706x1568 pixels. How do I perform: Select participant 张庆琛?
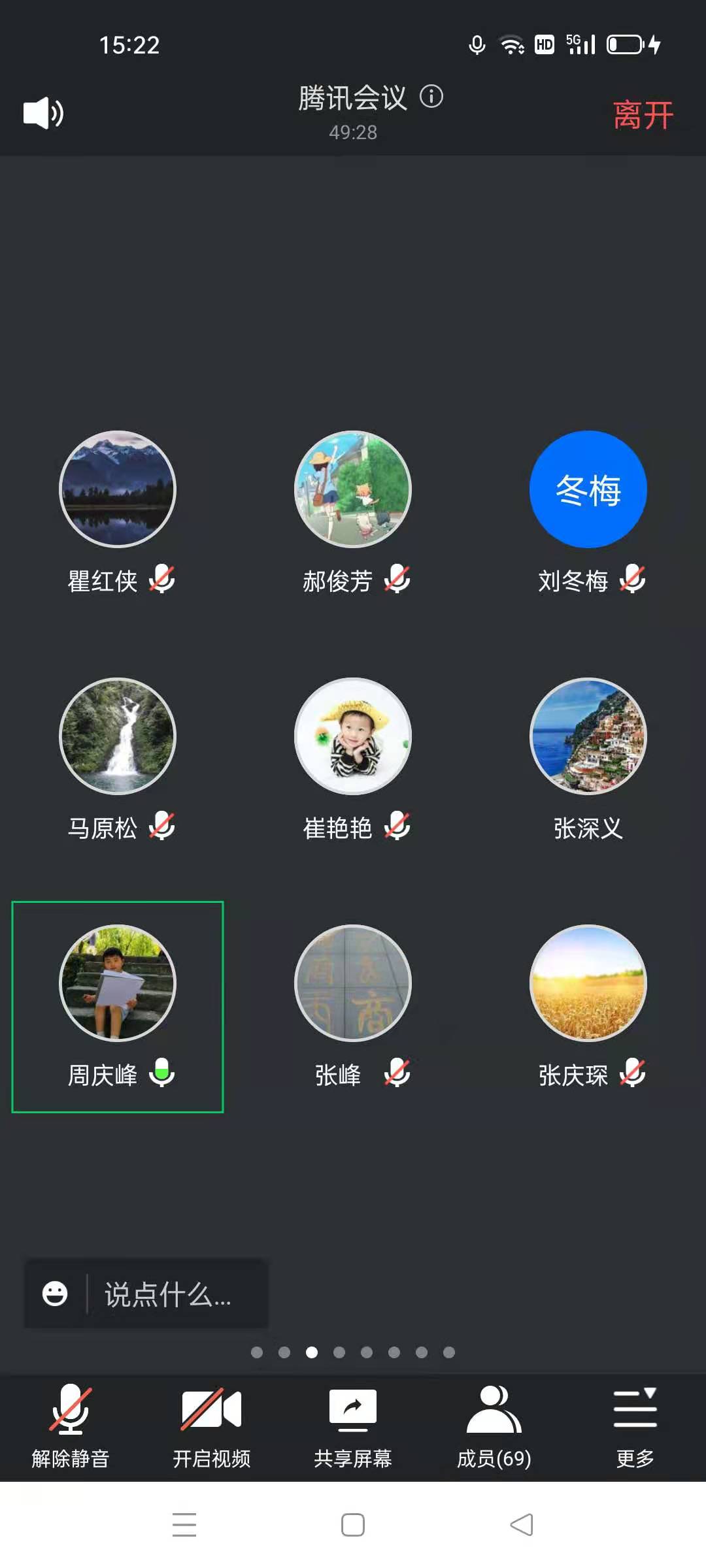click(x=588, y=983)
